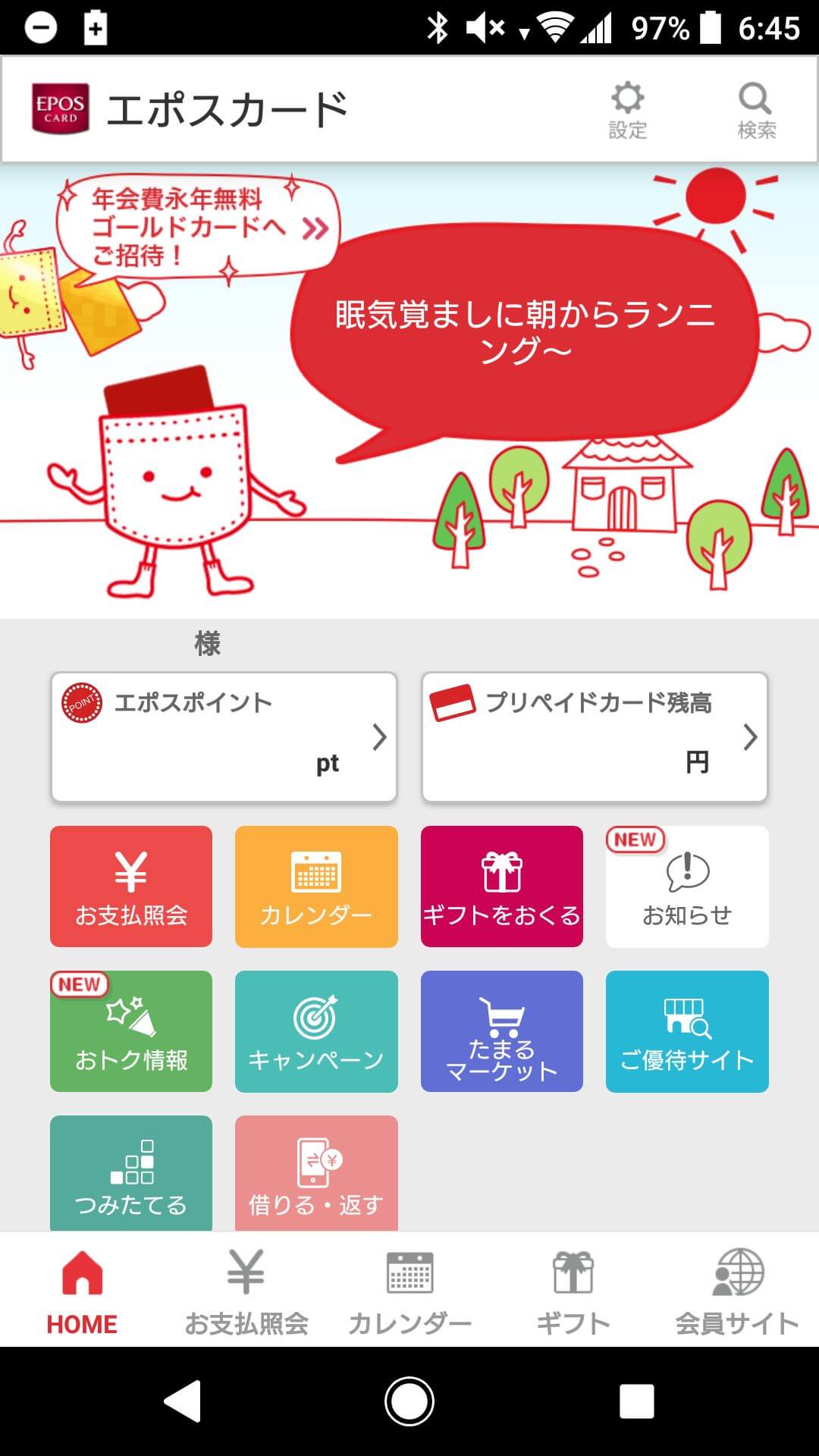Open the 会員サイト bottom tab

tap(737, 1291)
